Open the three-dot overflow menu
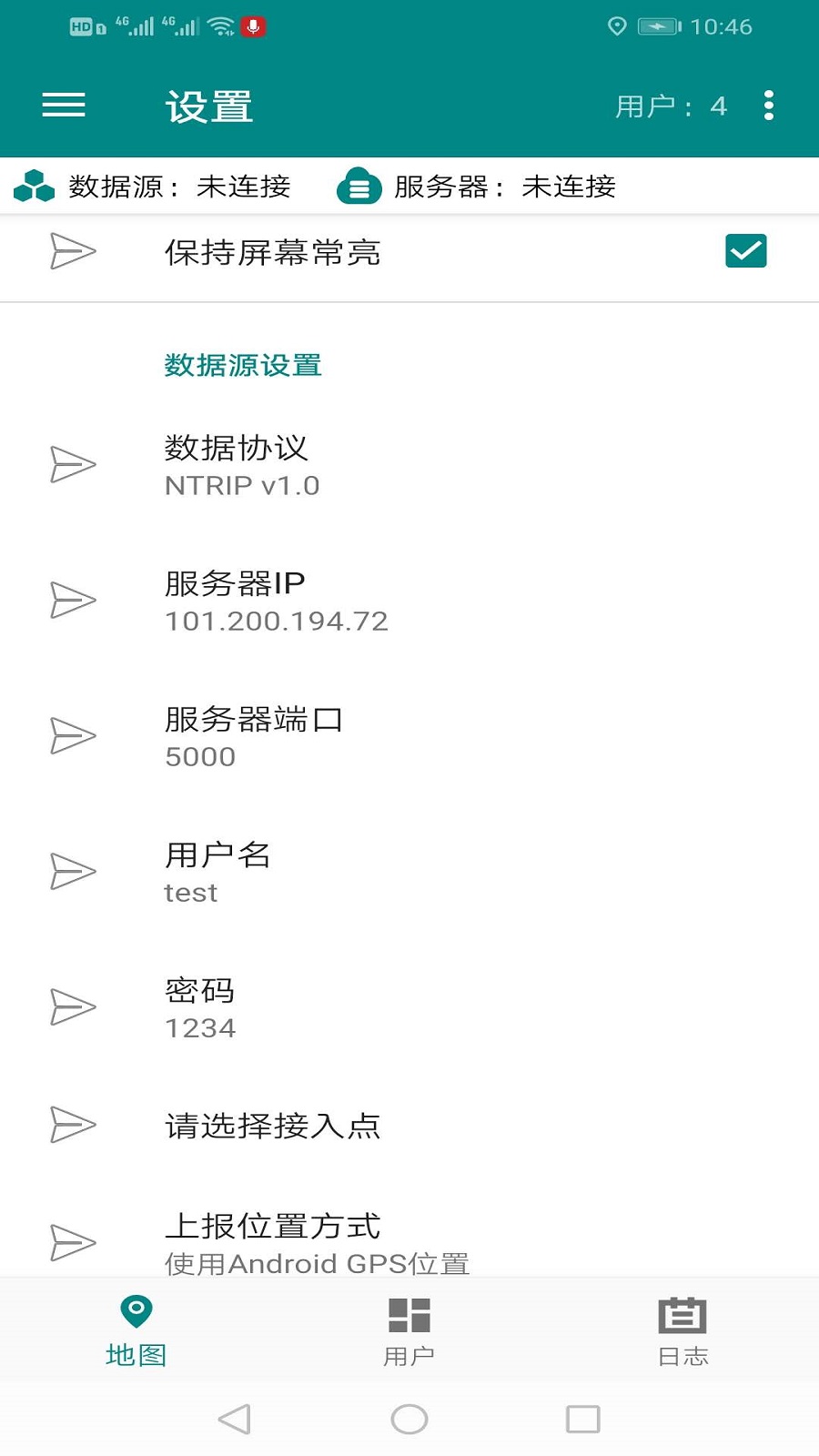The width and height of the screenshot is (819, 1456). (769, 106)
